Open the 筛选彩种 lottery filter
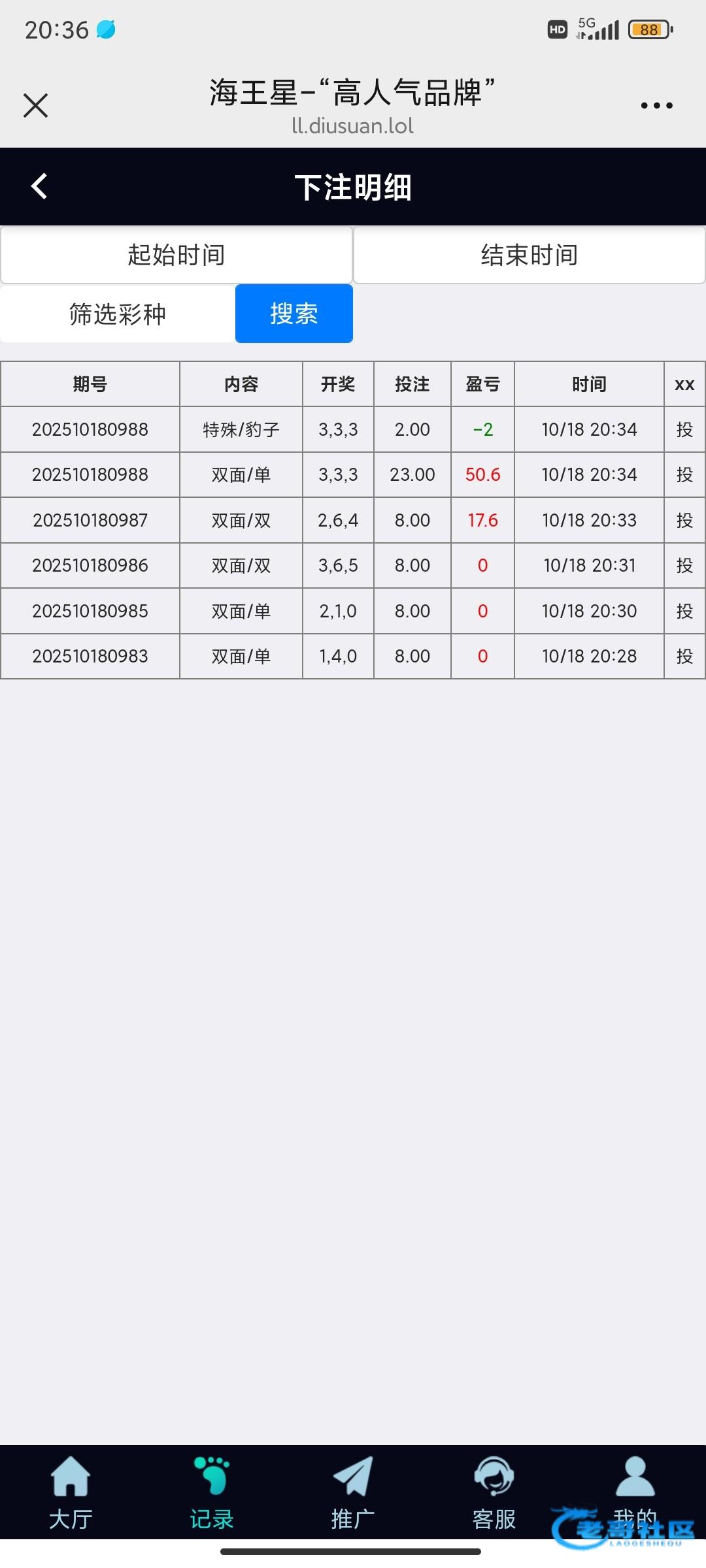Viewport: 706px width, 1568px height. (118, 314)
